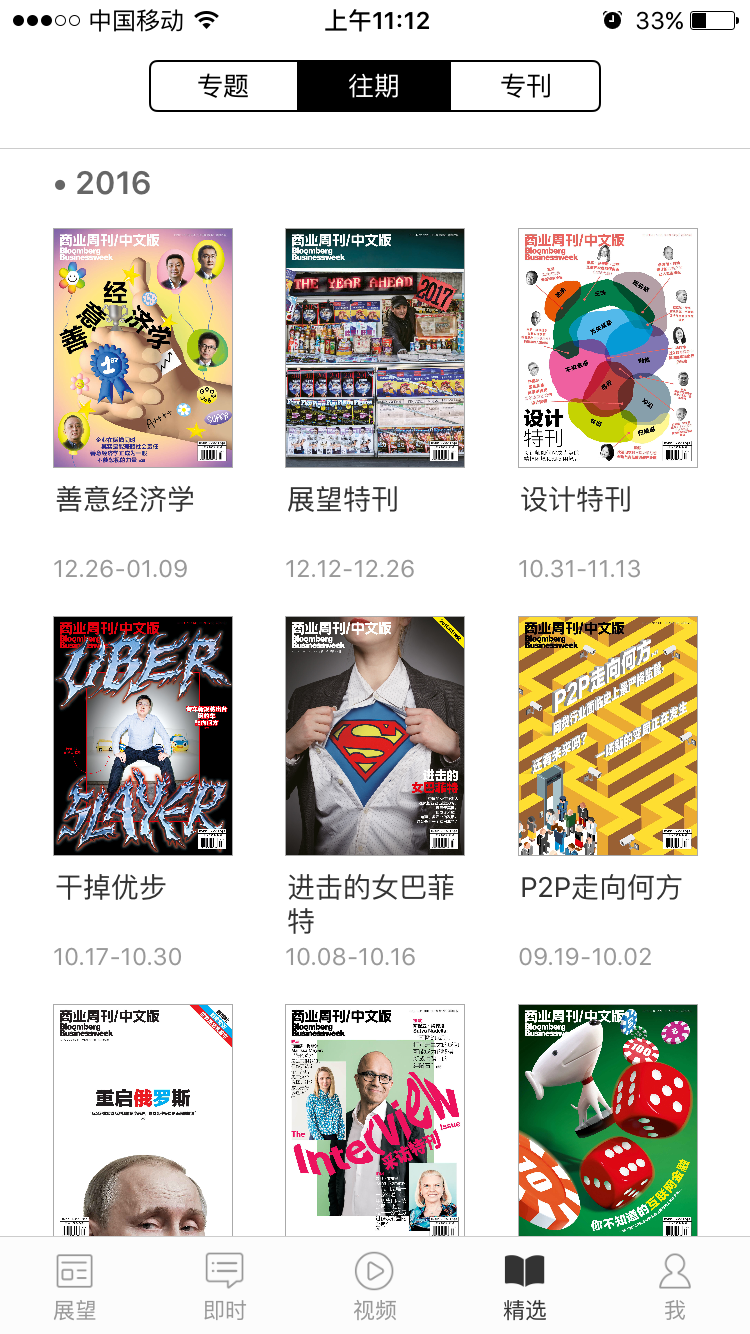This screenshot has width=750, height=1334.
Task: Open the 干掉优步 issue
Action: coord(143,736)
